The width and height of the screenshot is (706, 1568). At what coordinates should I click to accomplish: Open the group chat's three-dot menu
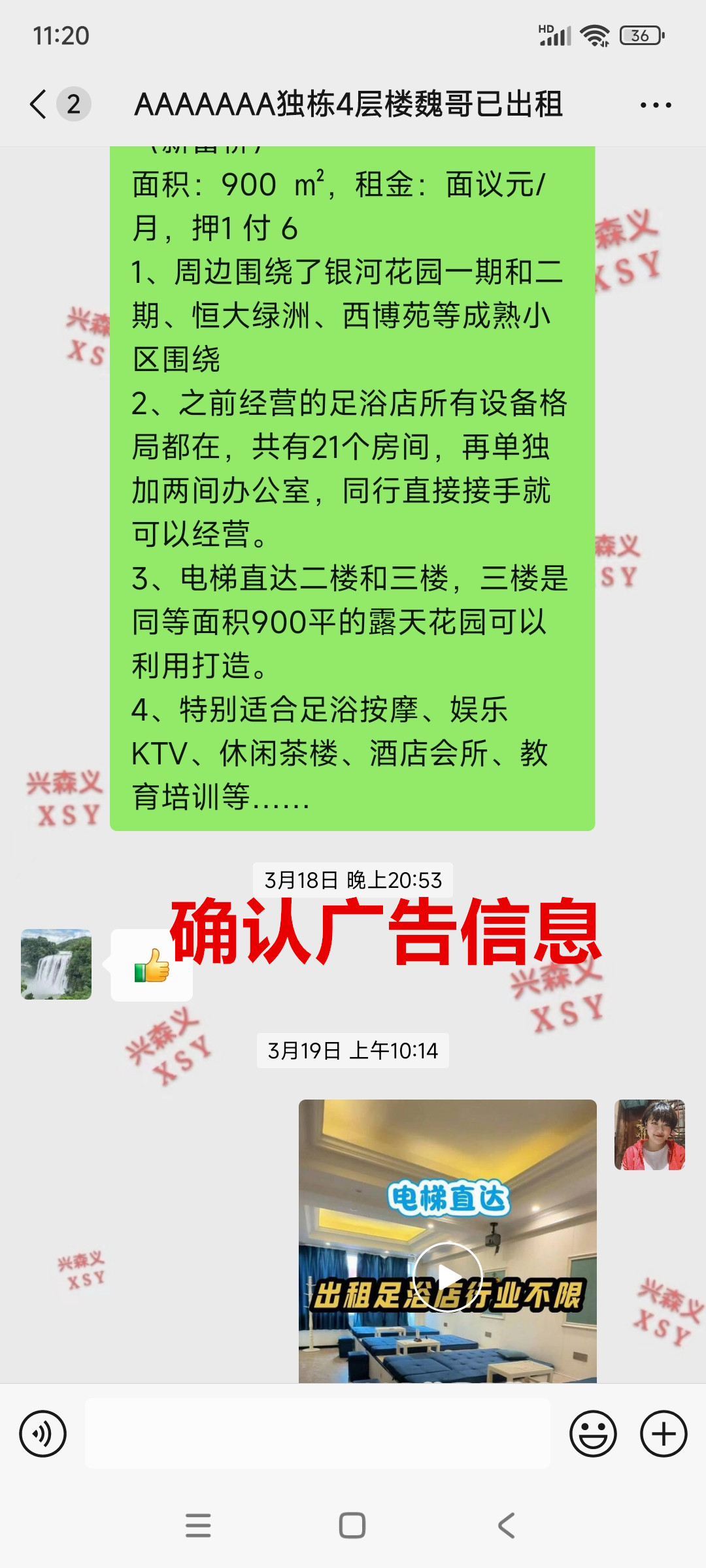(655, 105)
